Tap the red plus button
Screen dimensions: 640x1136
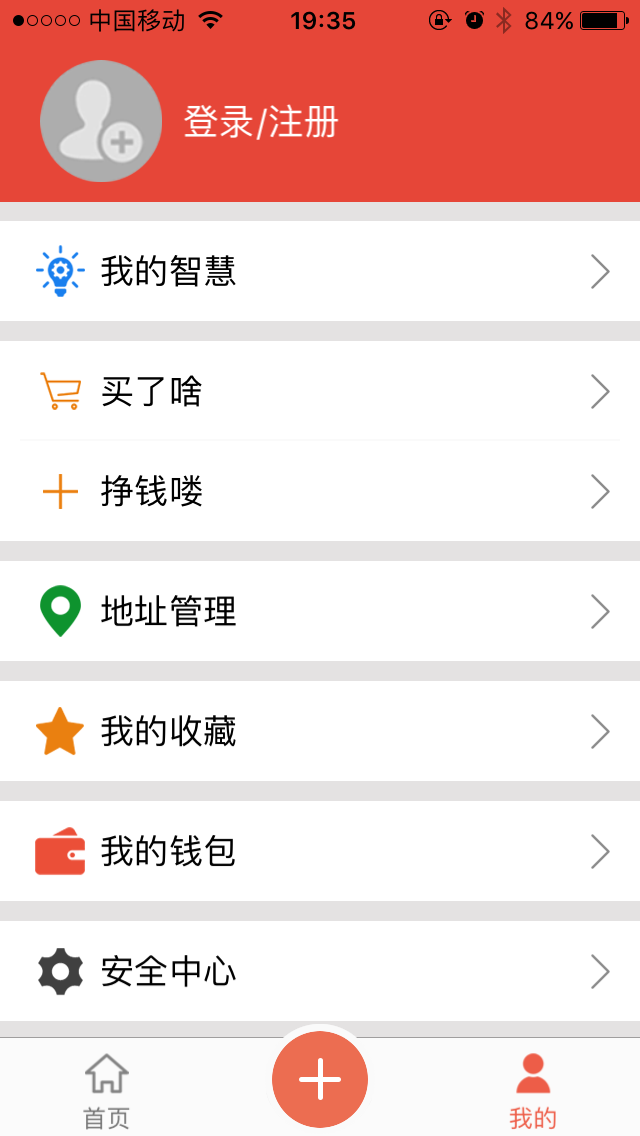coord(320,1080)
